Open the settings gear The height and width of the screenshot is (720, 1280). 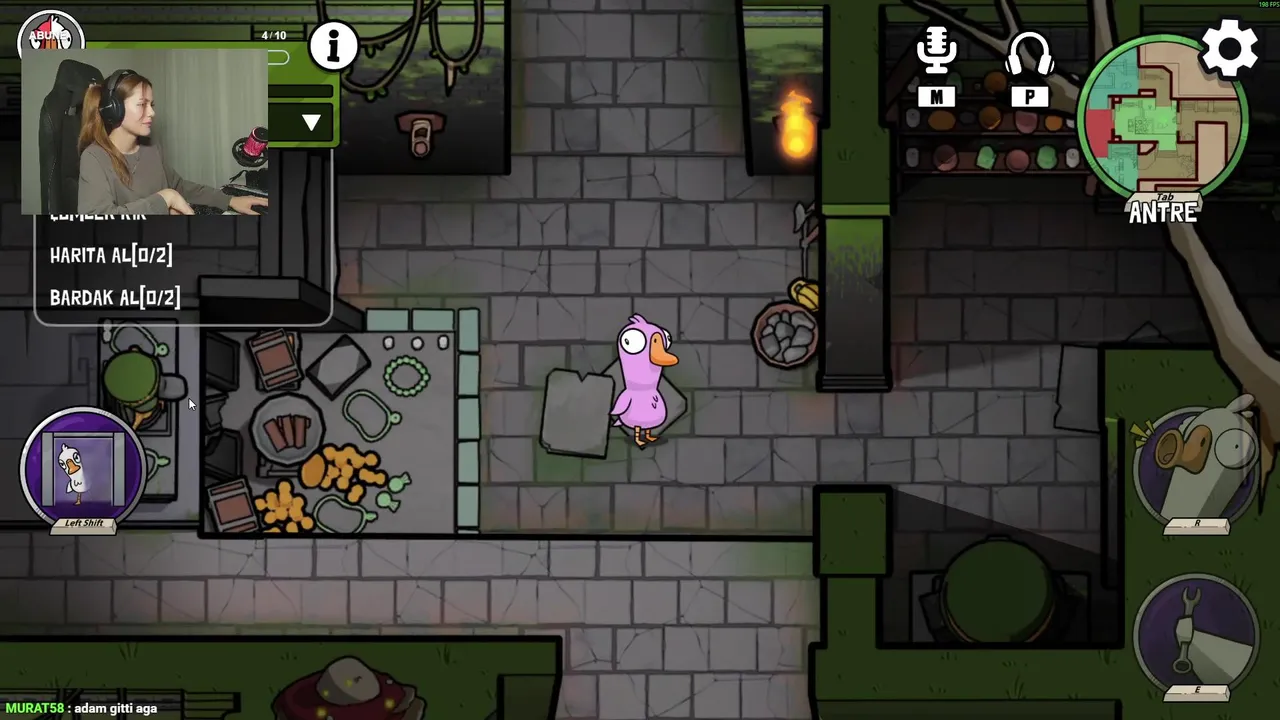click(x=1229, y=48)
